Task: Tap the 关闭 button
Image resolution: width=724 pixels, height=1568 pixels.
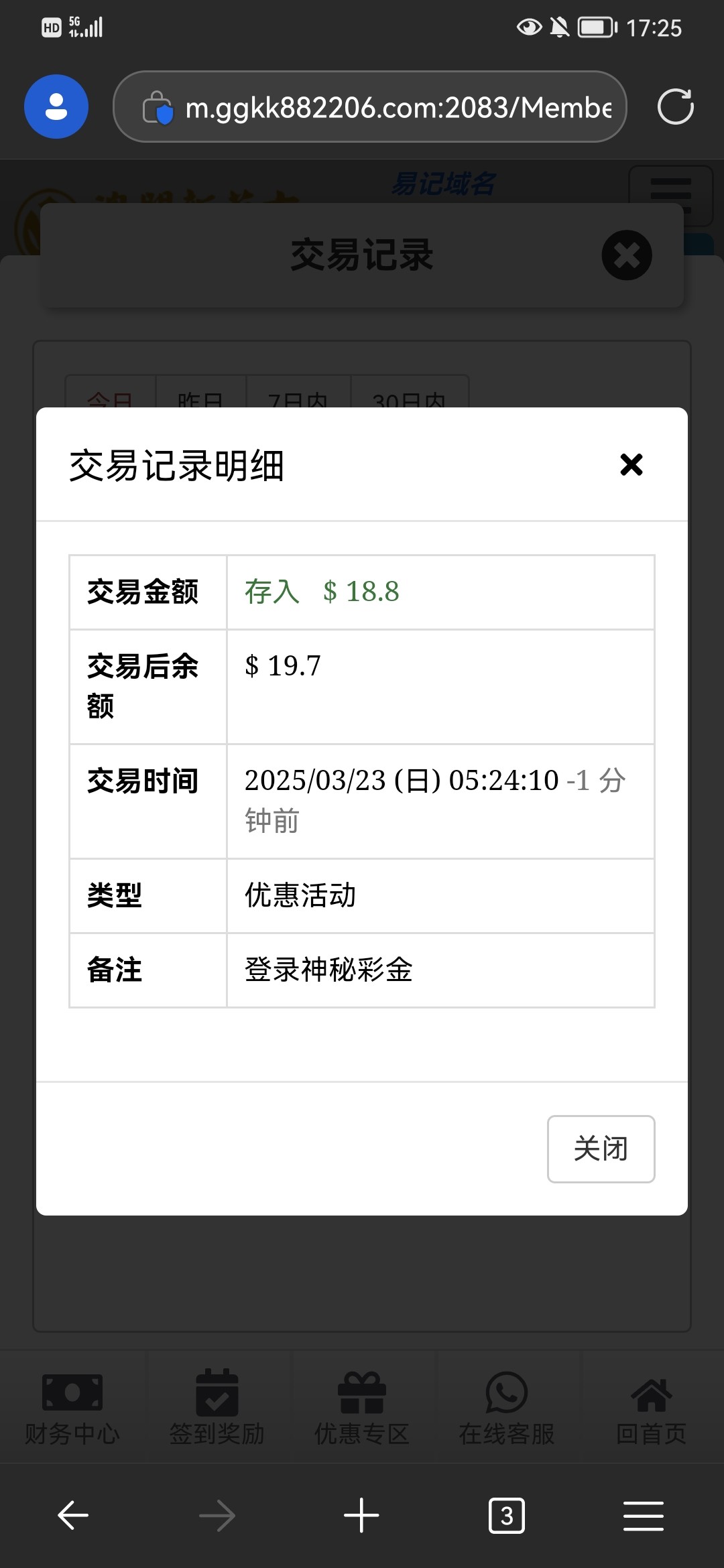Action: [601, 1149]
